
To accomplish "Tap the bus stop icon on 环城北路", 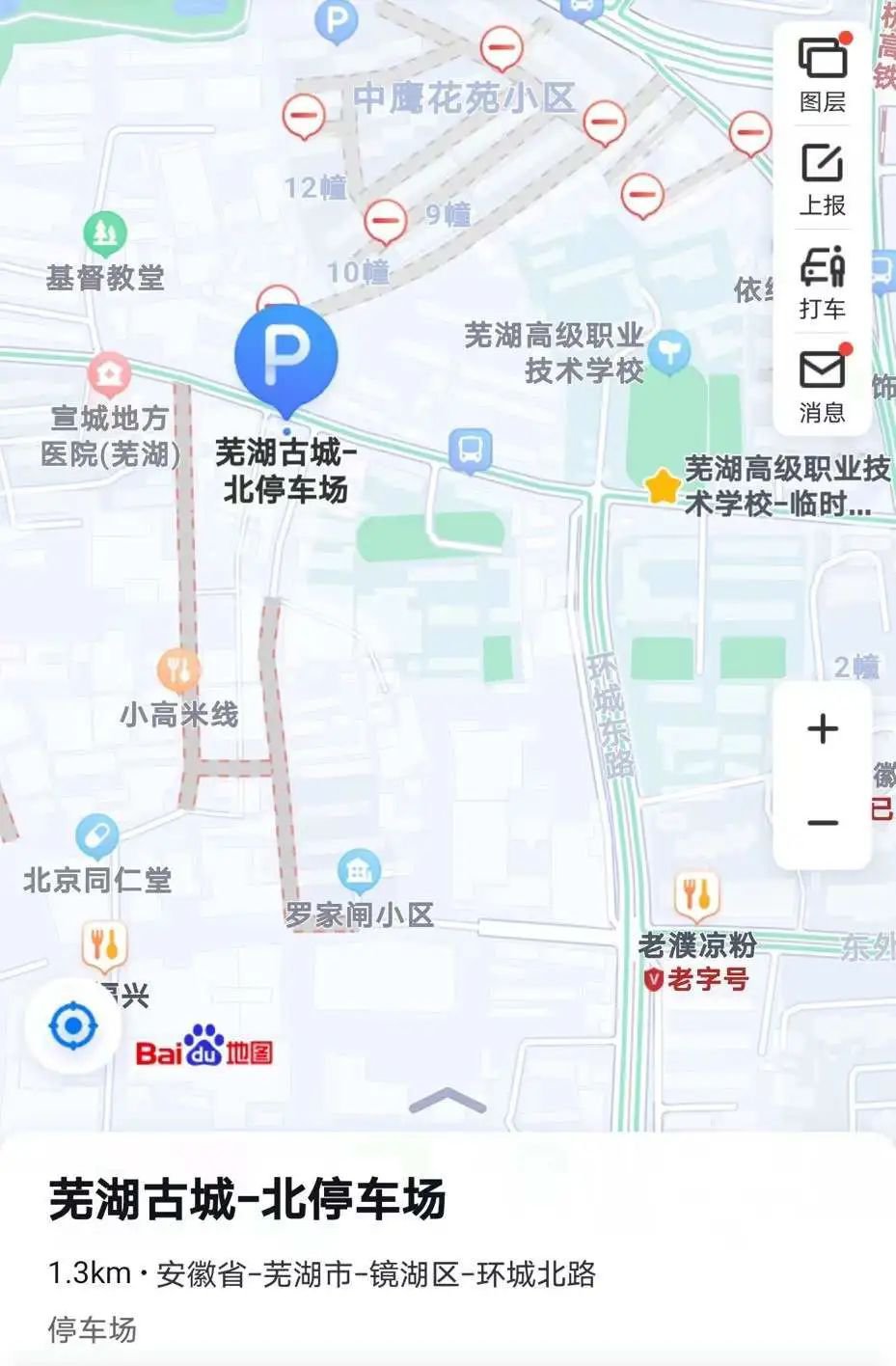I will click(470, 451).
